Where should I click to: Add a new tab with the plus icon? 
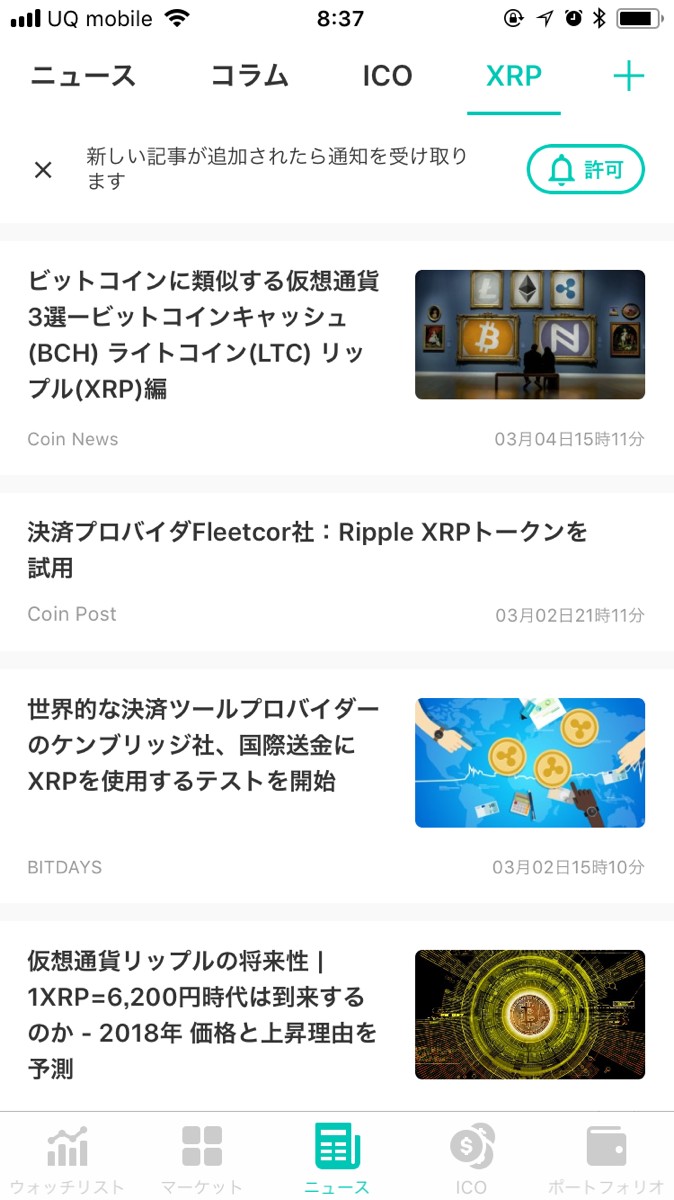pos(628,76)
